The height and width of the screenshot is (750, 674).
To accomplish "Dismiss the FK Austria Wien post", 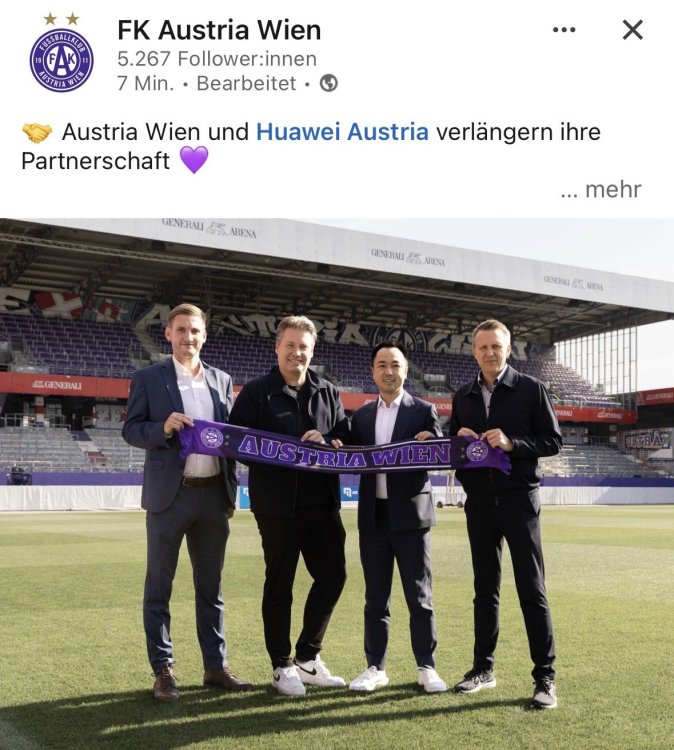I will (x=632, y=30).
